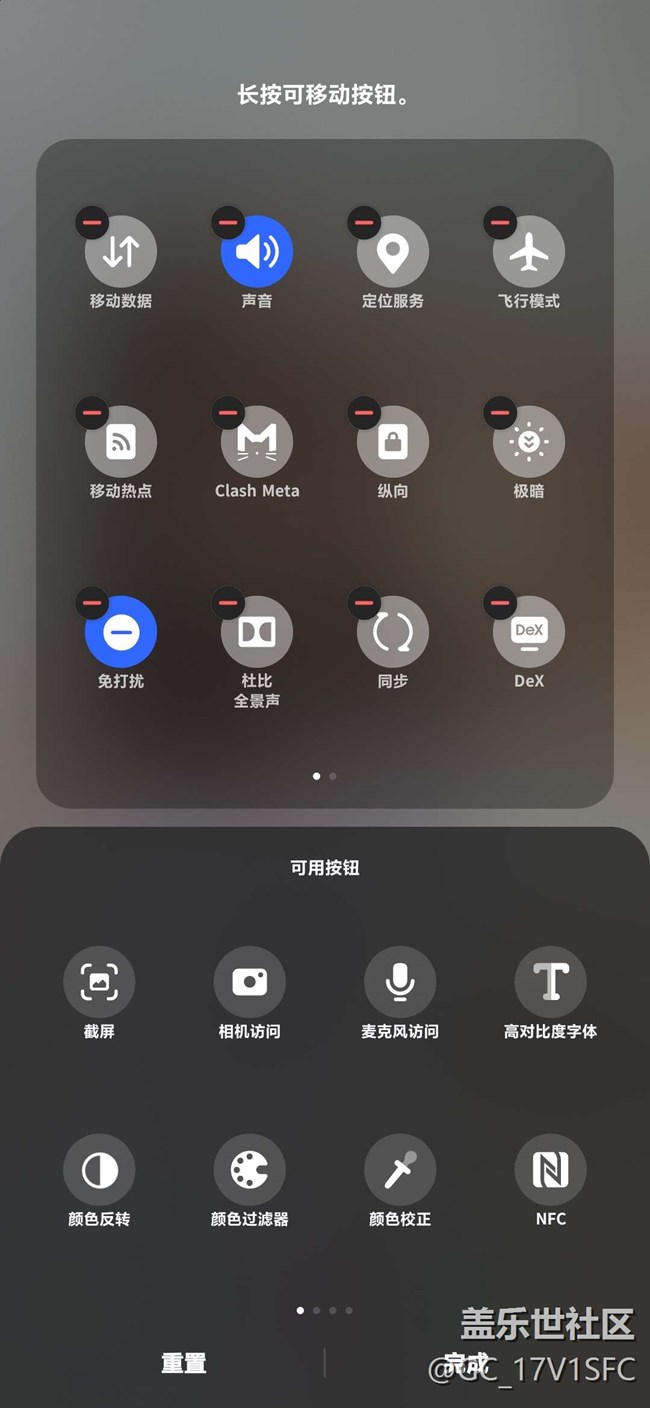Confirm the layout with 完成
The width and height of the screenshot is (650, 1408).
[466, 1363]
